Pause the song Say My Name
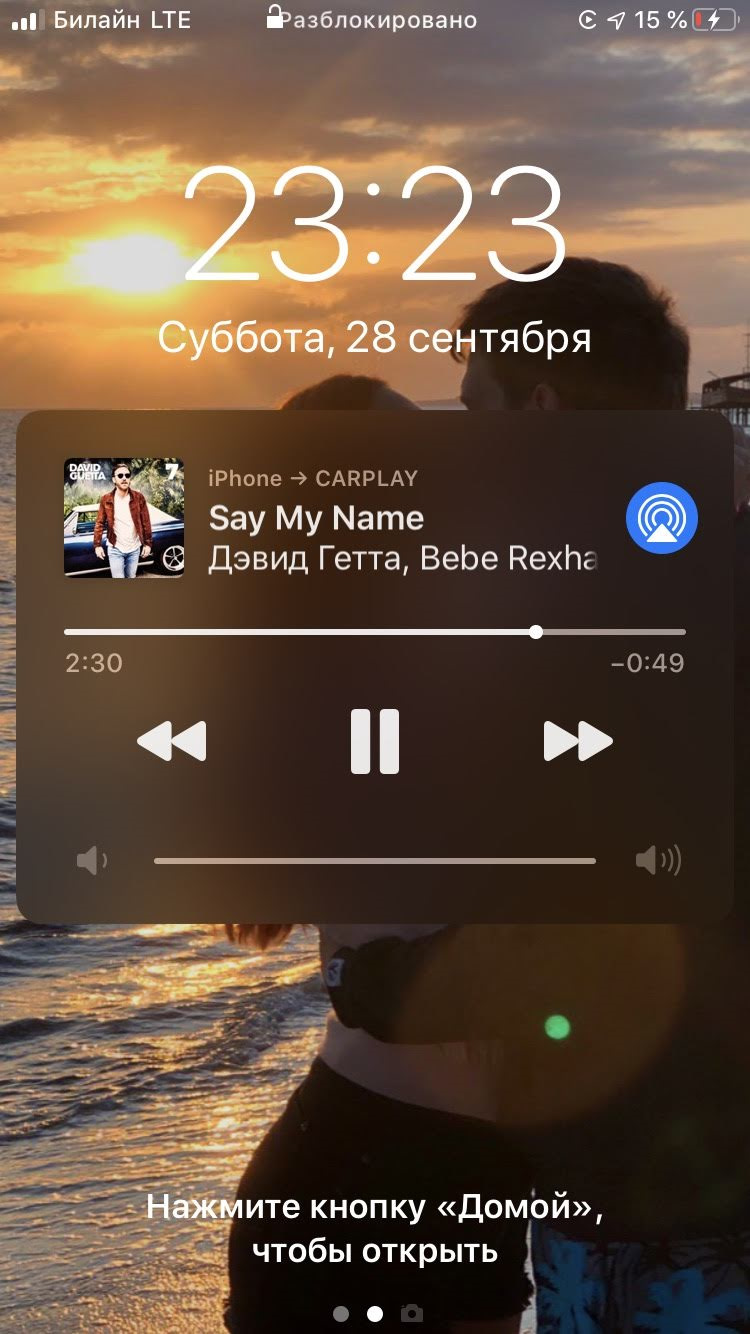The image size is (750, 1334). tap(375, 742)
